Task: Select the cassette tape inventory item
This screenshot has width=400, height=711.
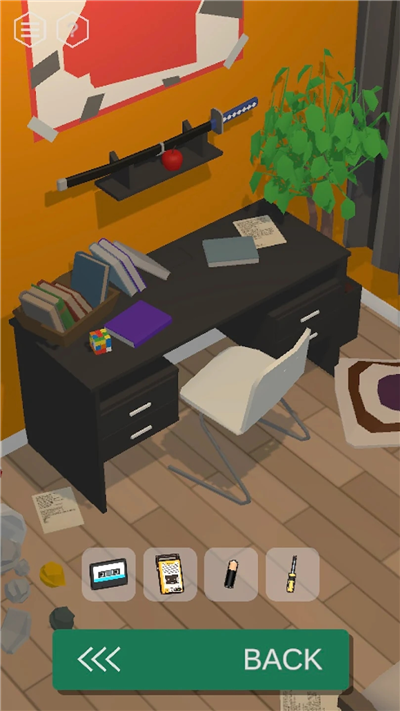Action: click(x=108, y=574)
